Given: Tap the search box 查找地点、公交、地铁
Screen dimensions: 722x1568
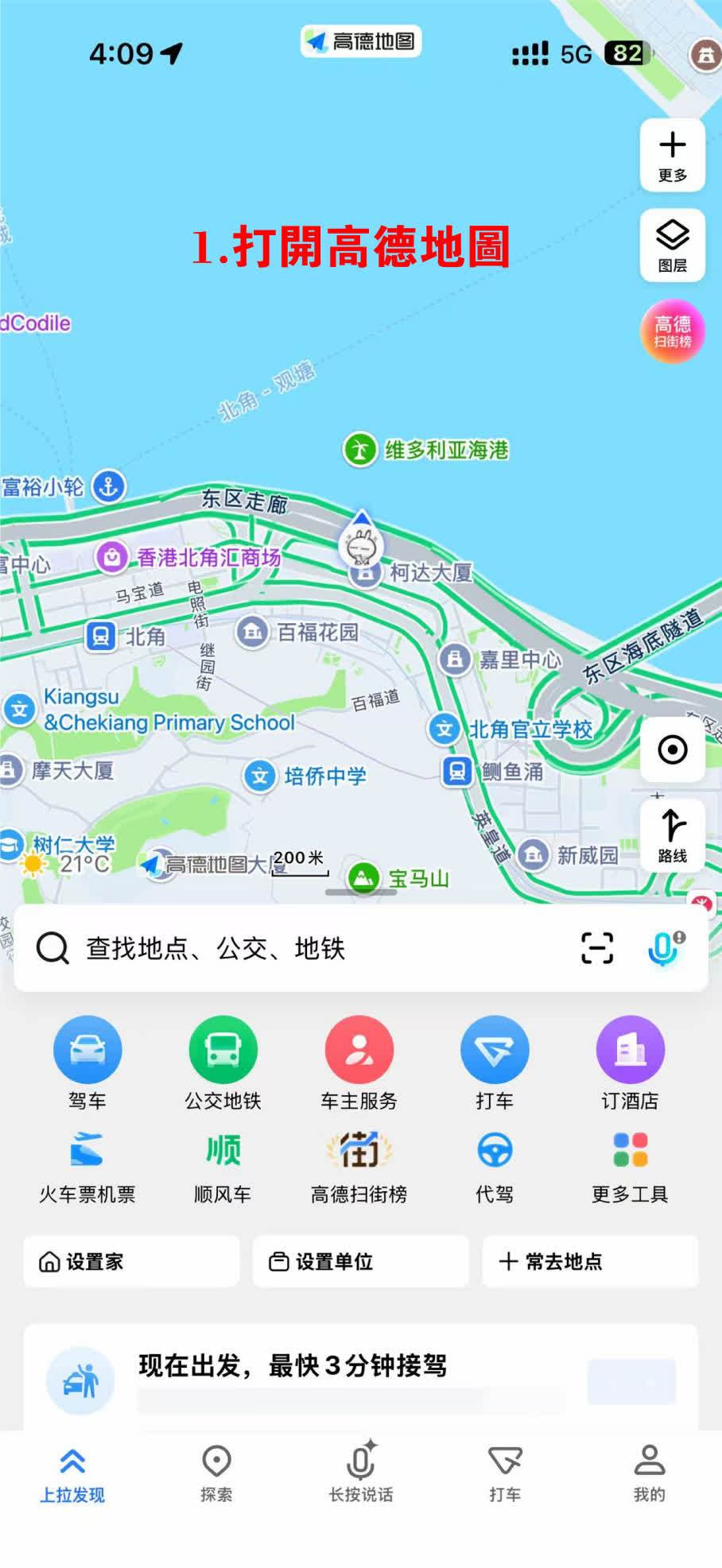Looking at the screenshot, I should point(302,948).
